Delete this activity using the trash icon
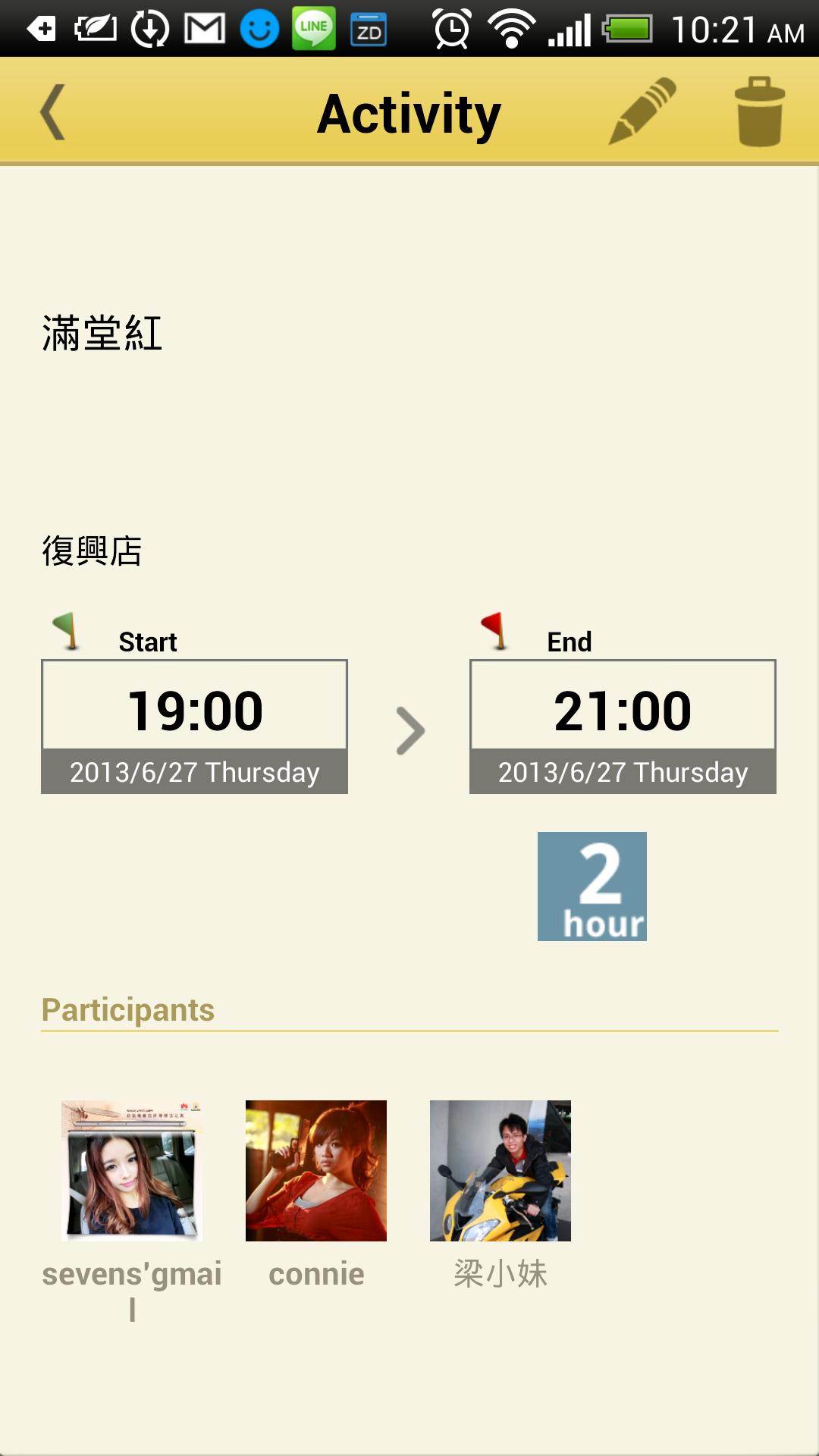This screenshot has height=1456, width=819. coord(759,111)
